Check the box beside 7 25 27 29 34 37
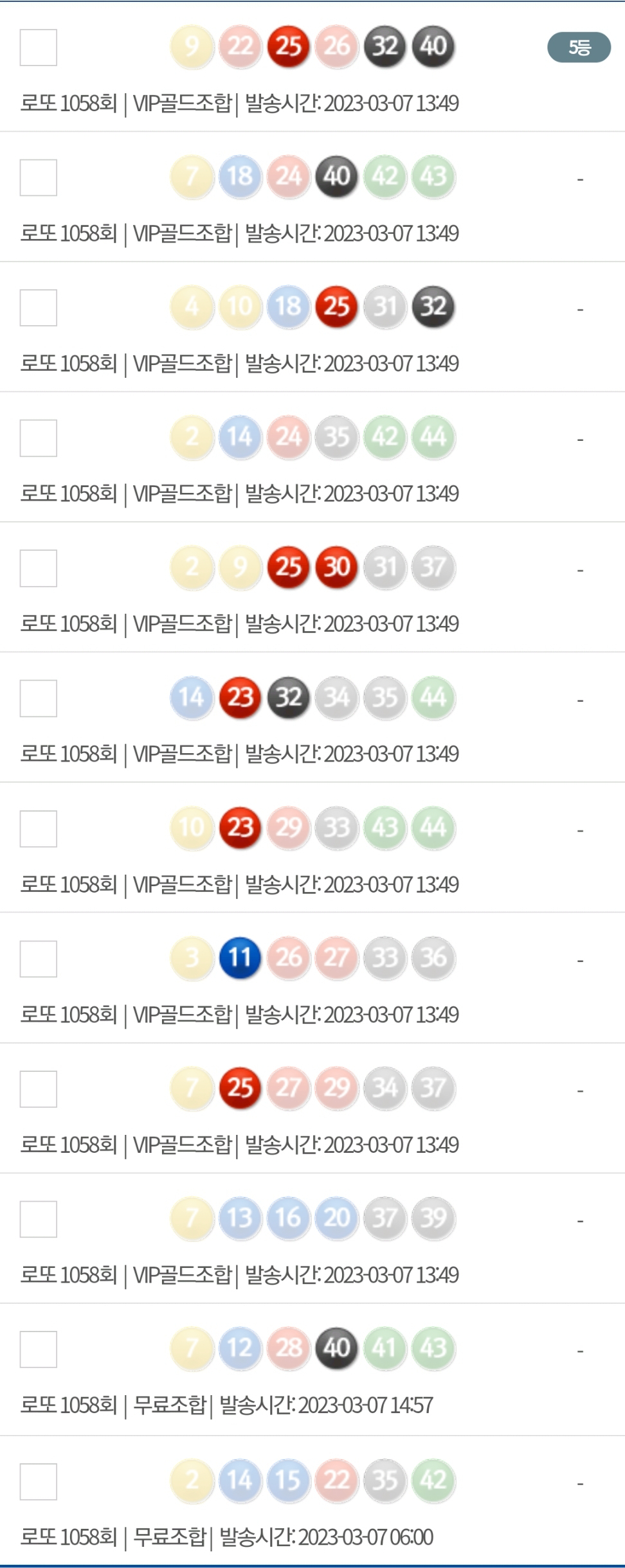This screenshot has width=625, height=1568. [x=39, y=1089]
